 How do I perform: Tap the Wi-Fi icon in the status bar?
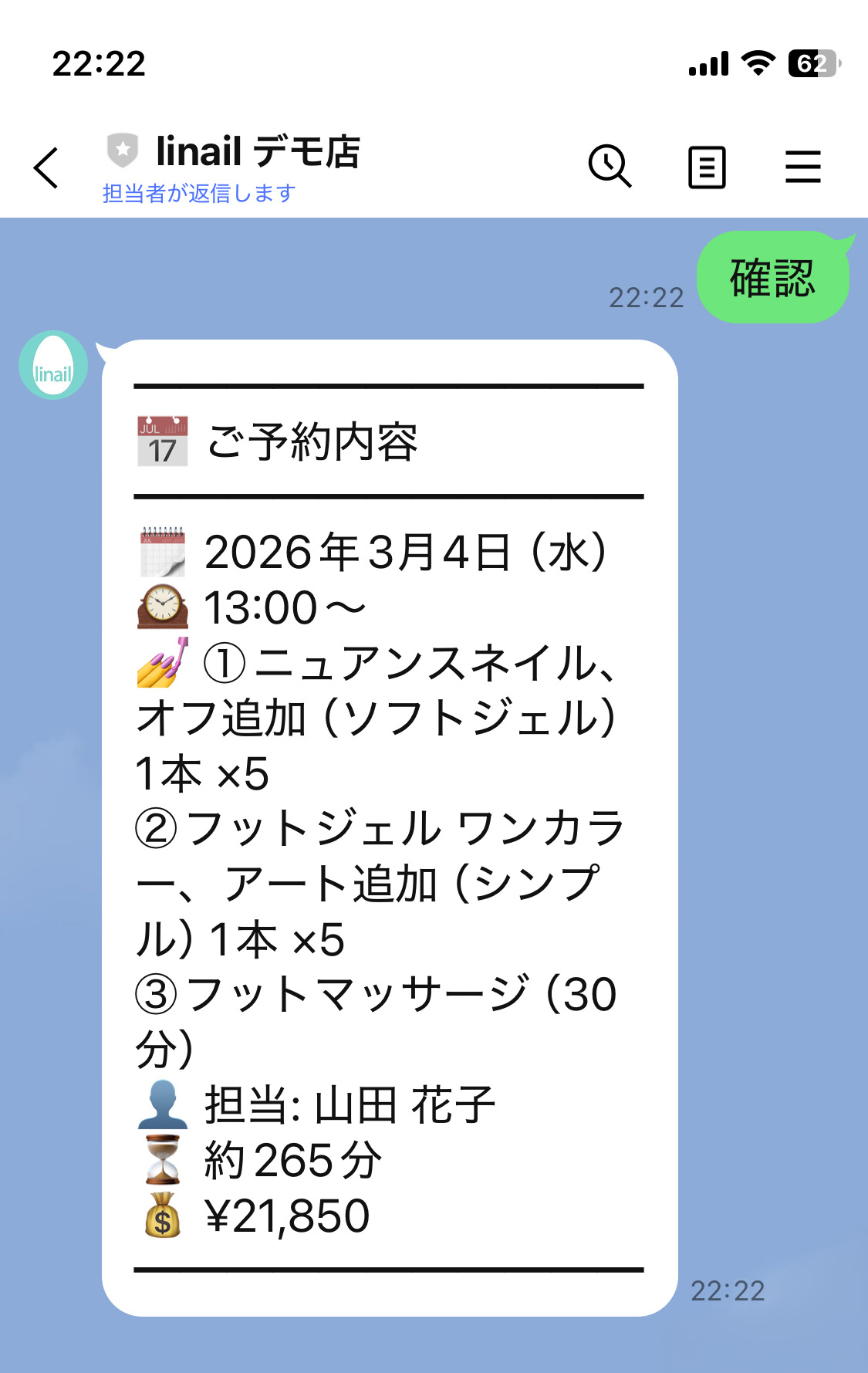pos(759,64)
